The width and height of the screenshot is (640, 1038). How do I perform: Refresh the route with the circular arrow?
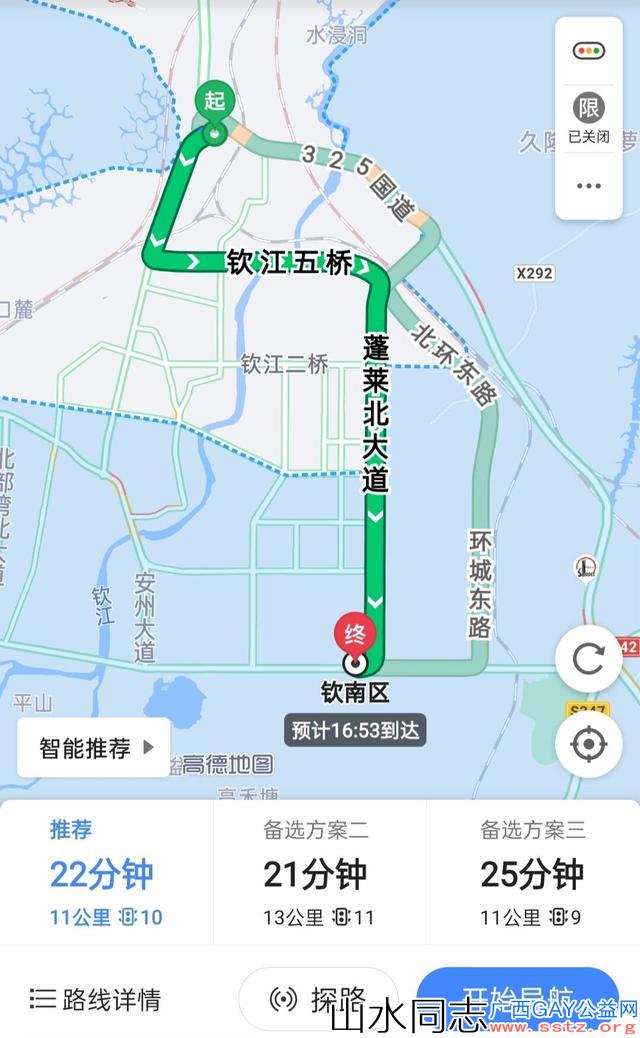pyautogui.click(x=588, y=659)
